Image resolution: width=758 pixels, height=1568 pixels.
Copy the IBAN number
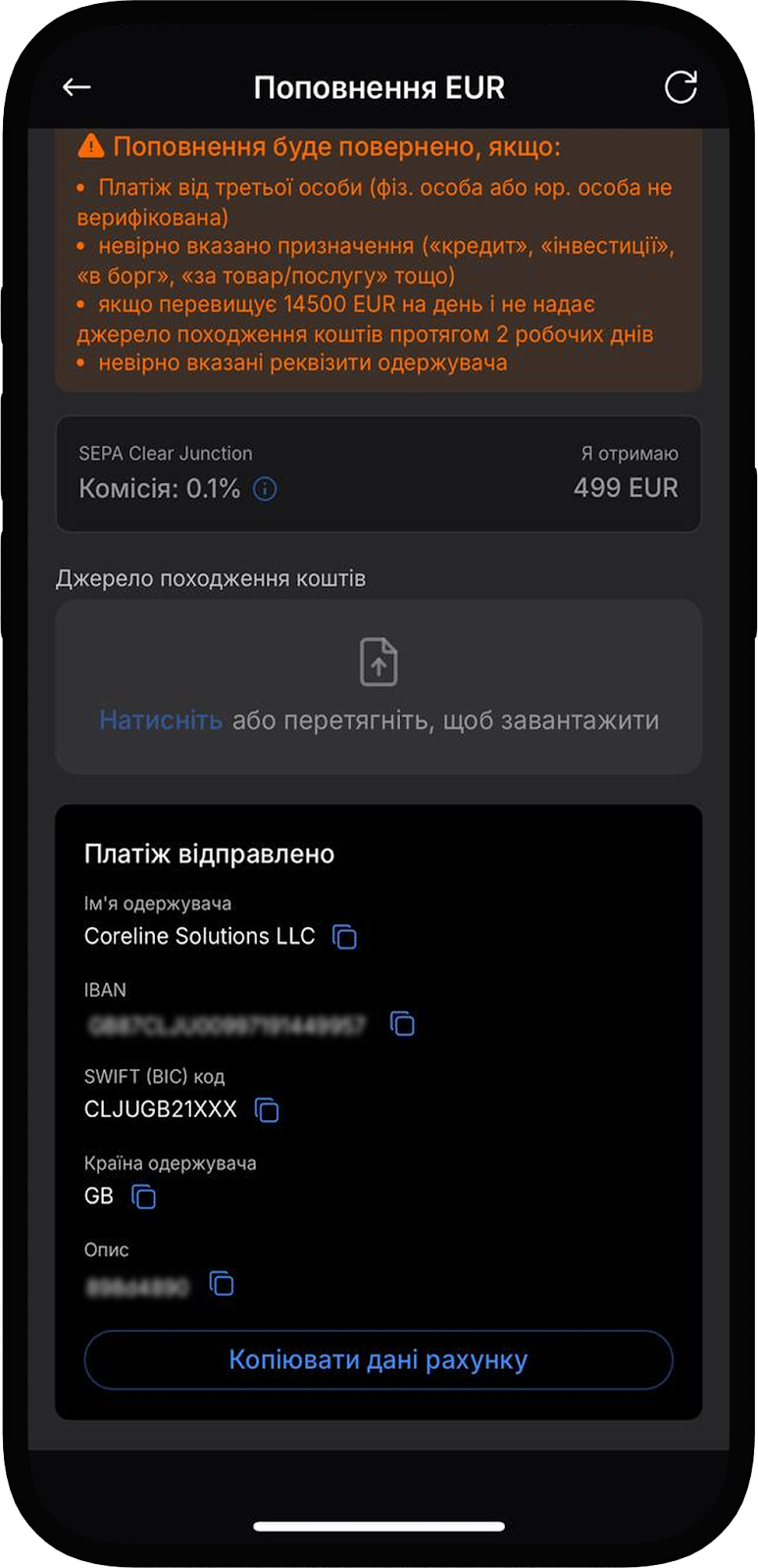[402, 1024]
